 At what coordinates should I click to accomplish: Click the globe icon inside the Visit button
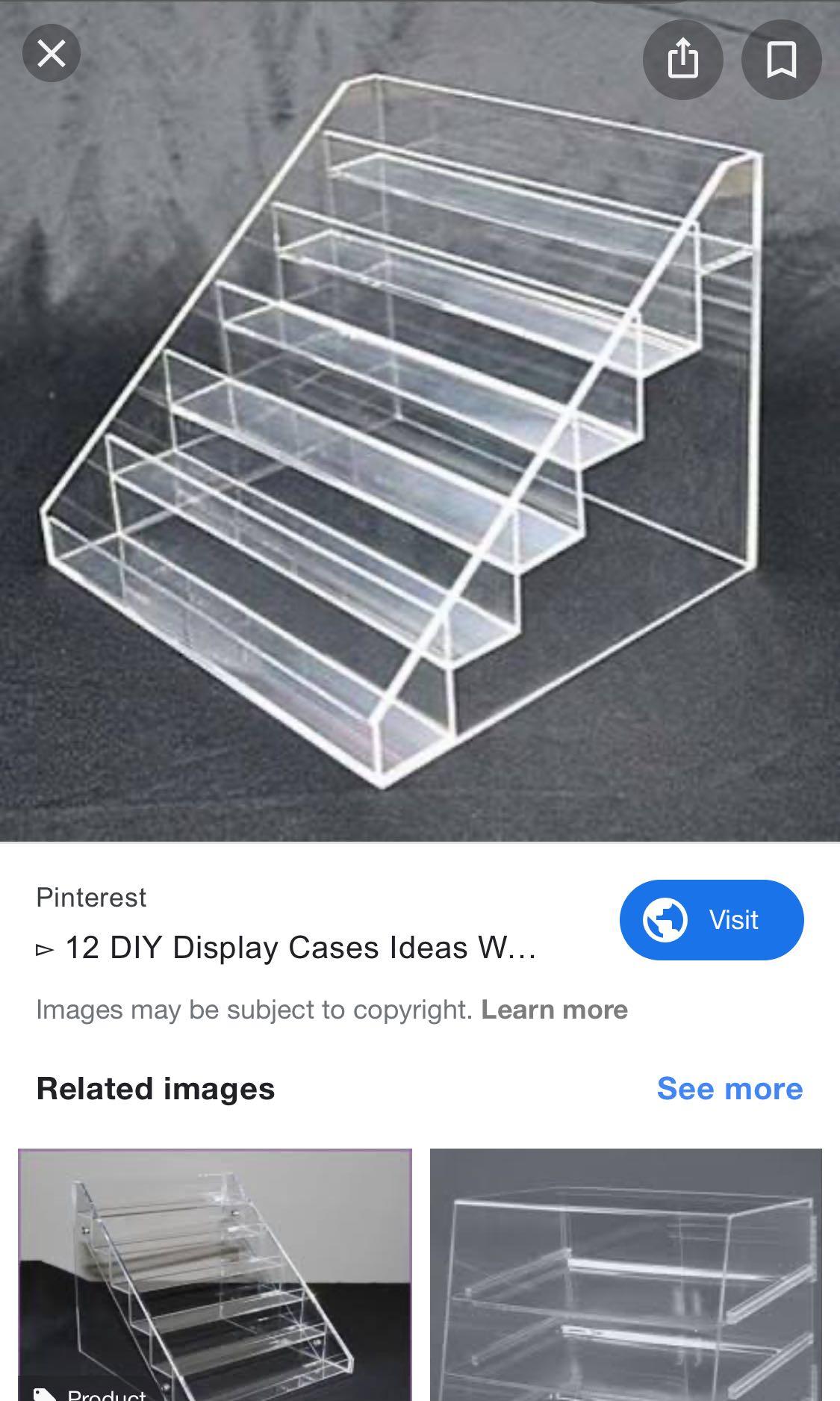[x=665, y=919]
